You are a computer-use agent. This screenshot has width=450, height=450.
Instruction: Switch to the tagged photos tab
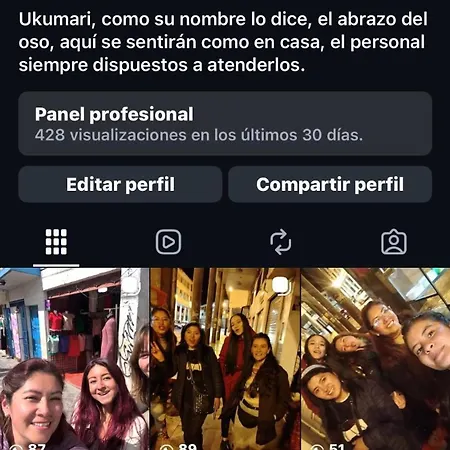[394, 242]
